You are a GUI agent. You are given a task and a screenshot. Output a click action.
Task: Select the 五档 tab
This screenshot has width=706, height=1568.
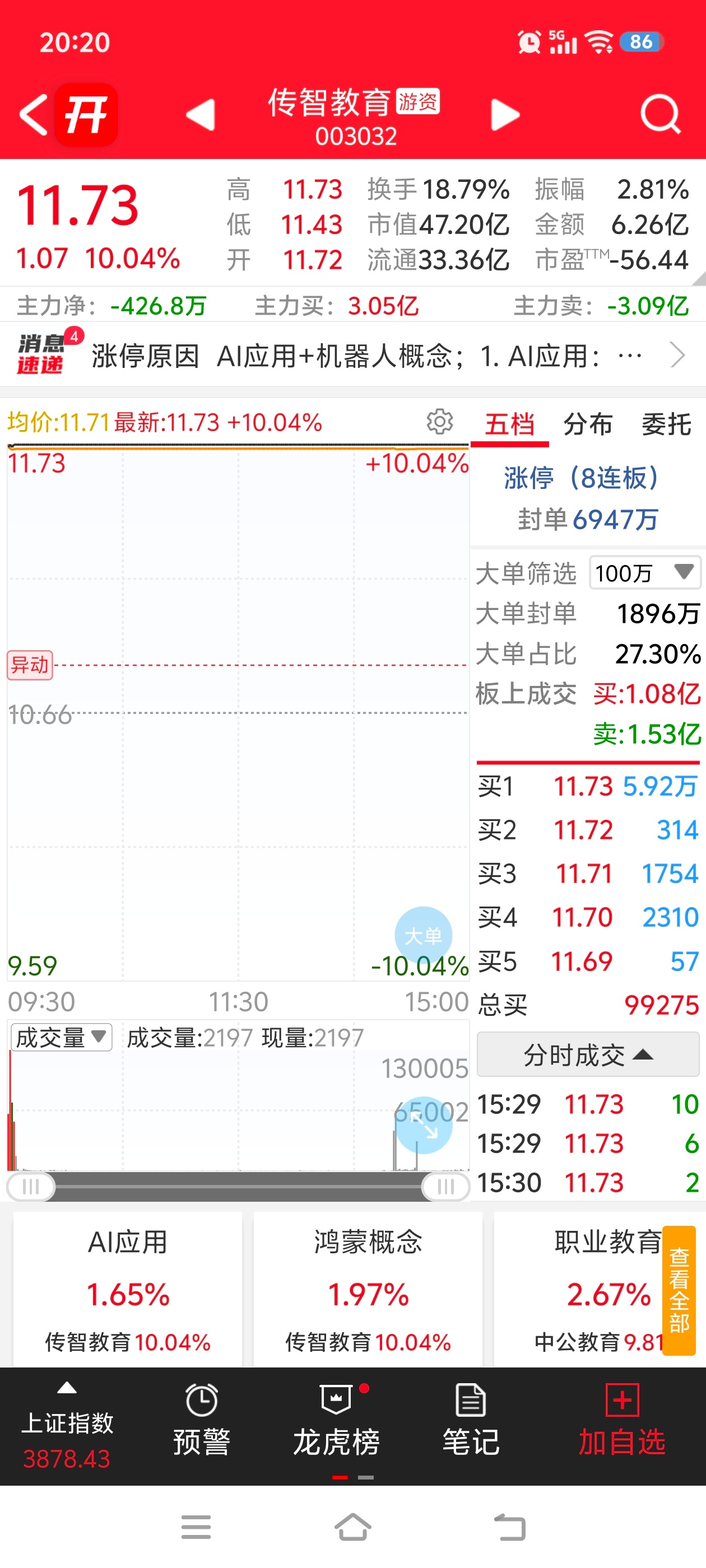tap(509, 424)
